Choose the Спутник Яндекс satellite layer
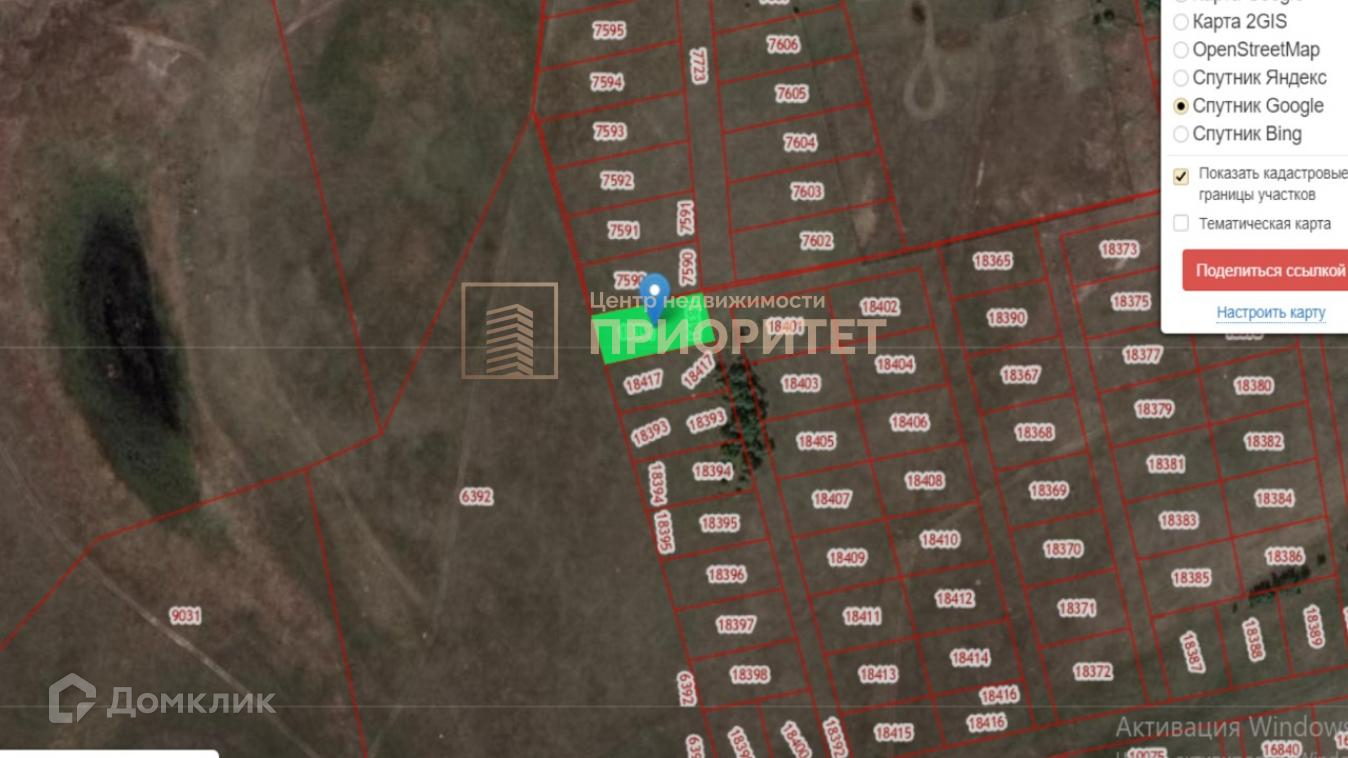This screenshot has height=758, width=1348. (x=1181, y=78)
